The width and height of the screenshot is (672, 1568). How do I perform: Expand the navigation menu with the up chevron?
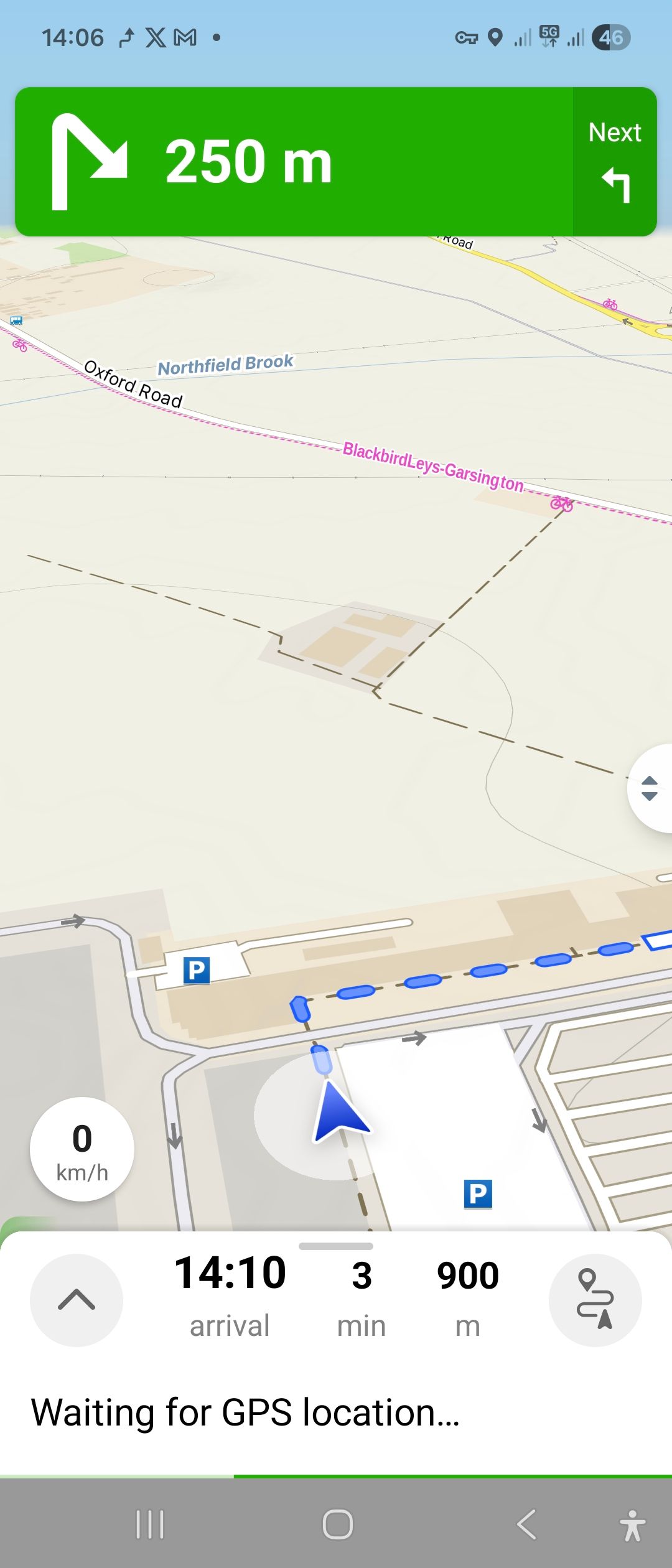click(x=76, y=1300)
